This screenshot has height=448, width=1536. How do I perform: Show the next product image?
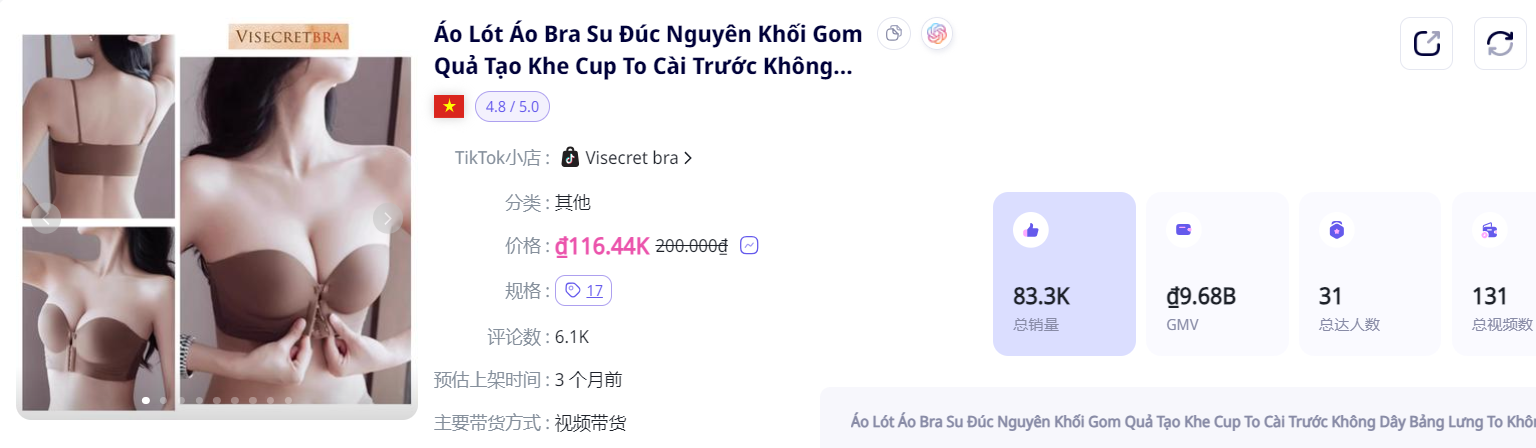[388, 218]
